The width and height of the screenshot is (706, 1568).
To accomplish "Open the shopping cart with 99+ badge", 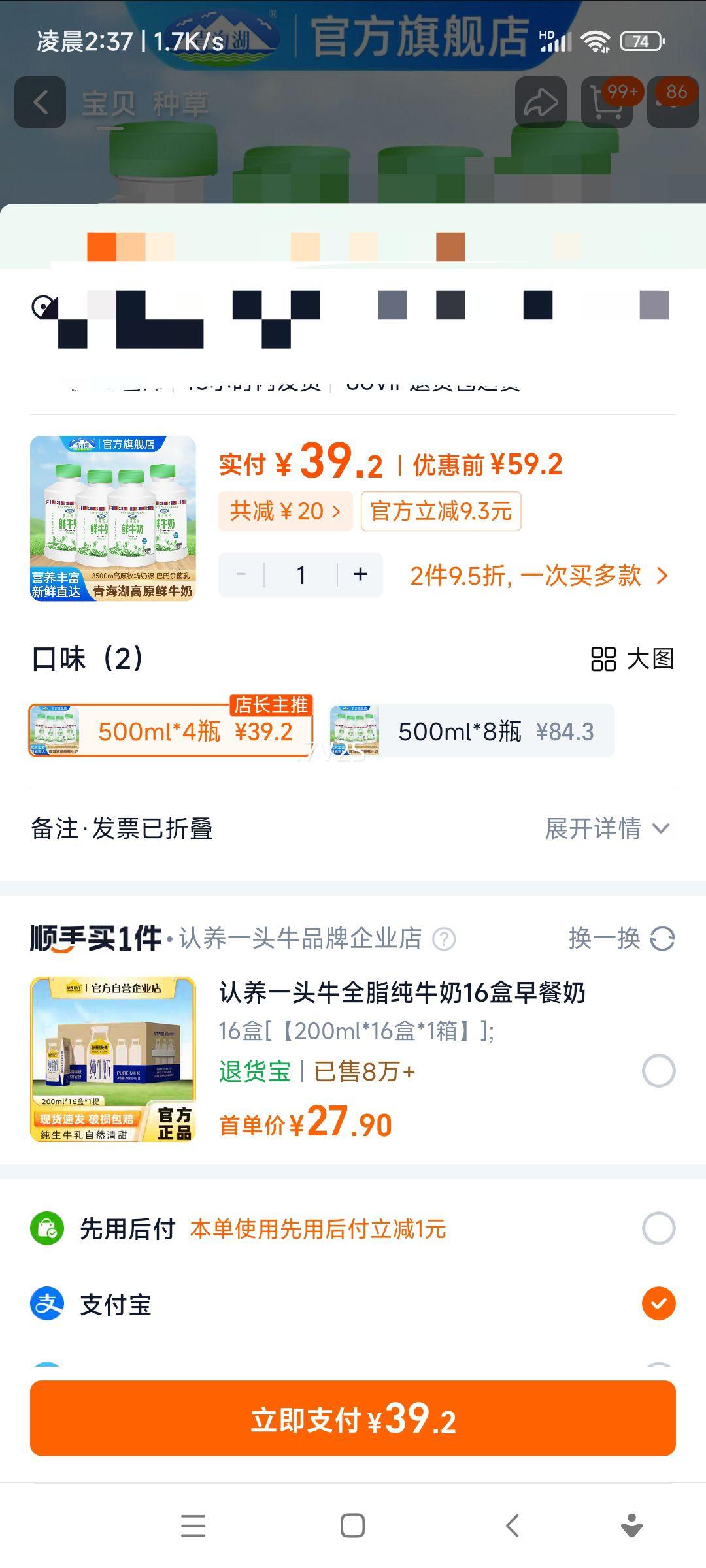I will [x=607, y=103].
